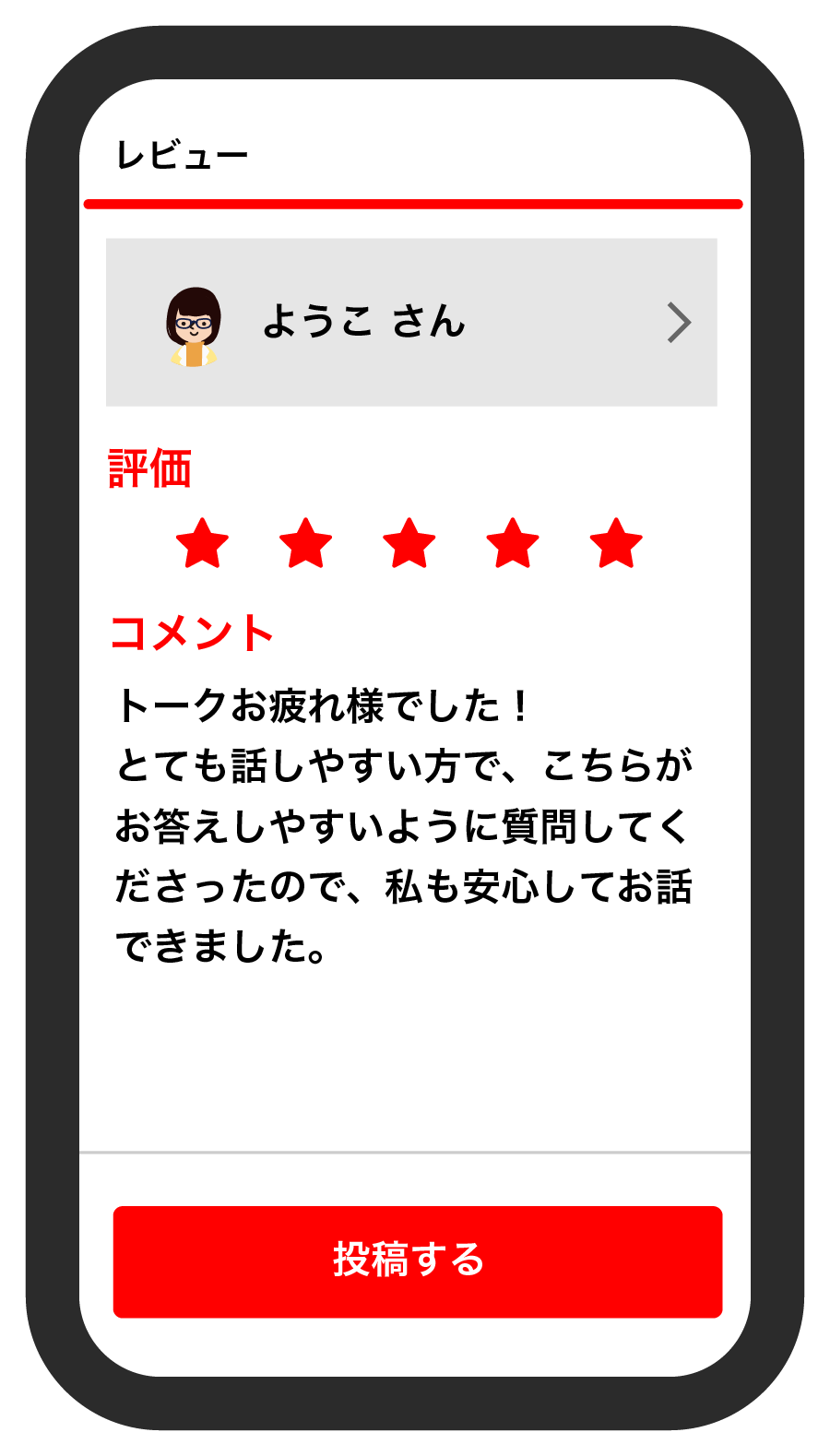
Task: Select the second rating star
Action: click(x=305, y=544)
